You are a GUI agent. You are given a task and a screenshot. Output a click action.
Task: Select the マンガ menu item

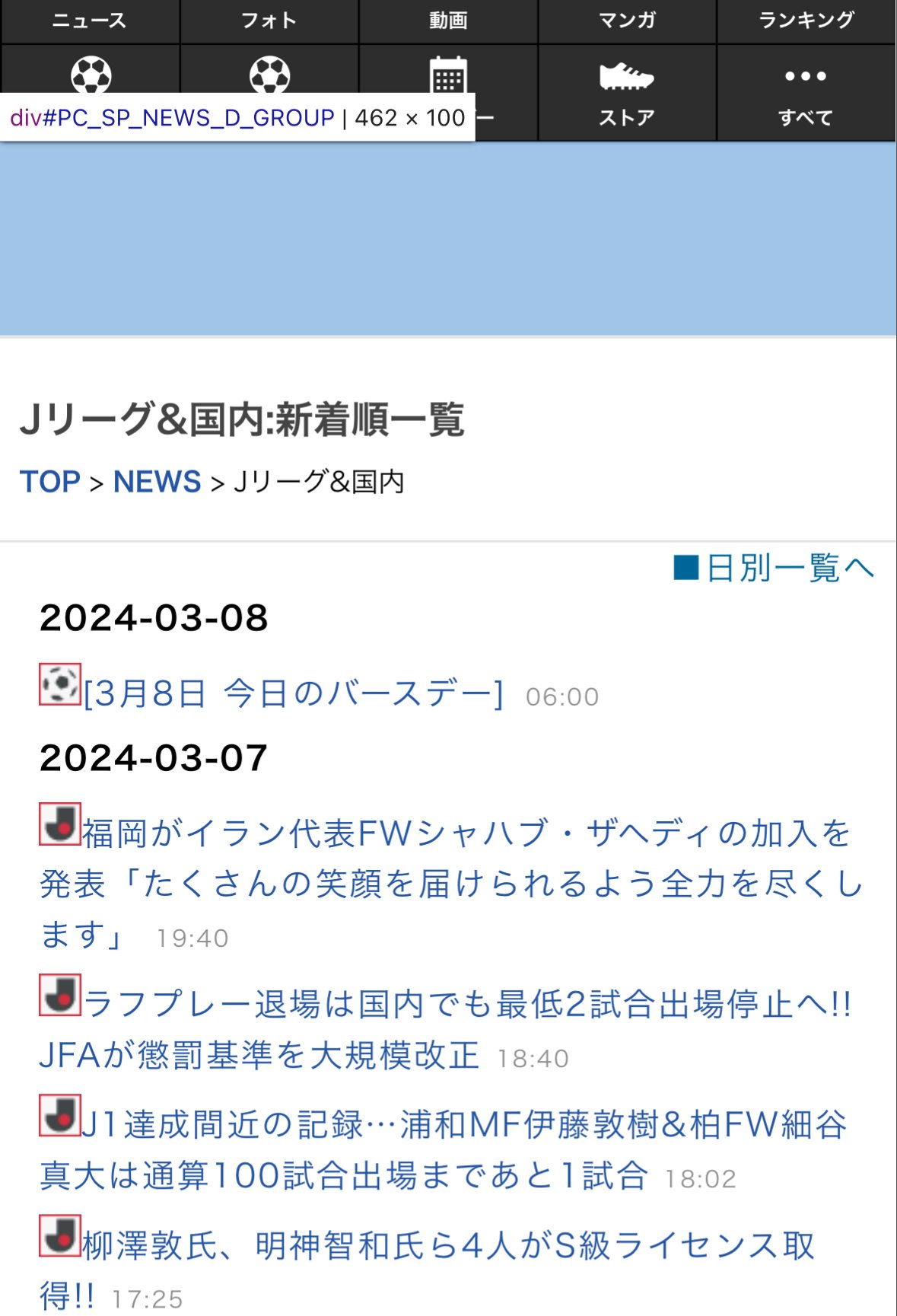[x=628, y=21]
